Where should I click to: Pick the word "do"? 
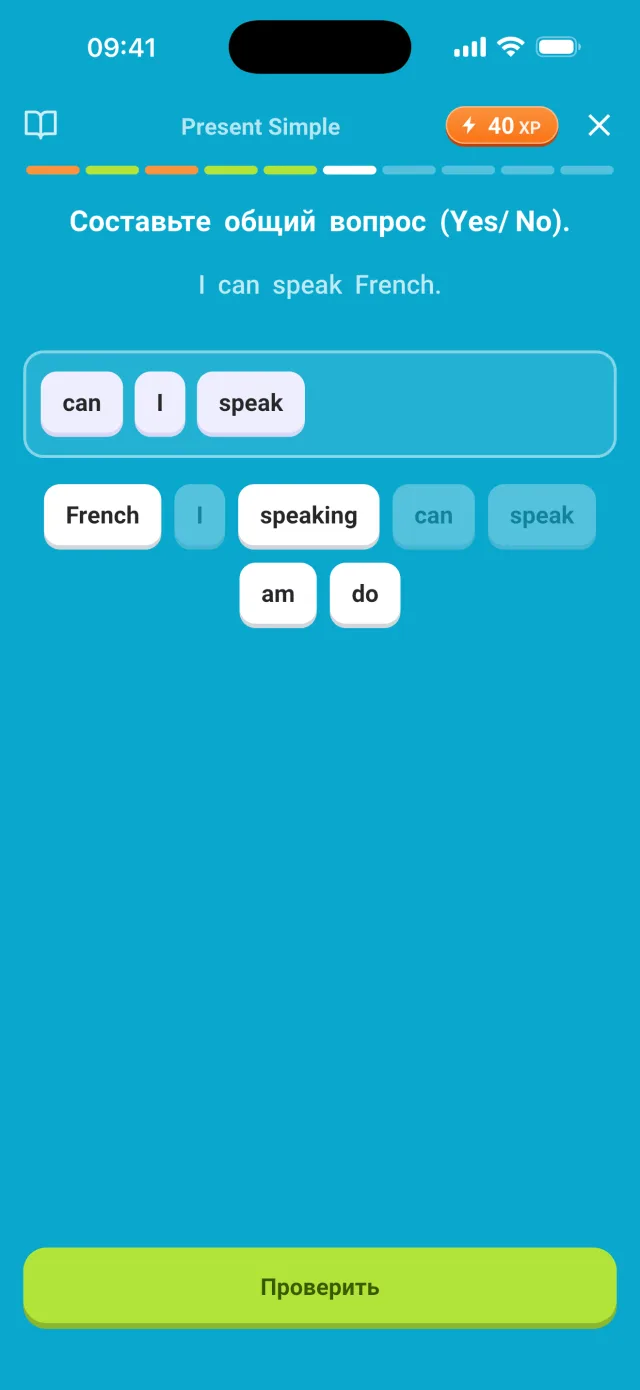365,594
